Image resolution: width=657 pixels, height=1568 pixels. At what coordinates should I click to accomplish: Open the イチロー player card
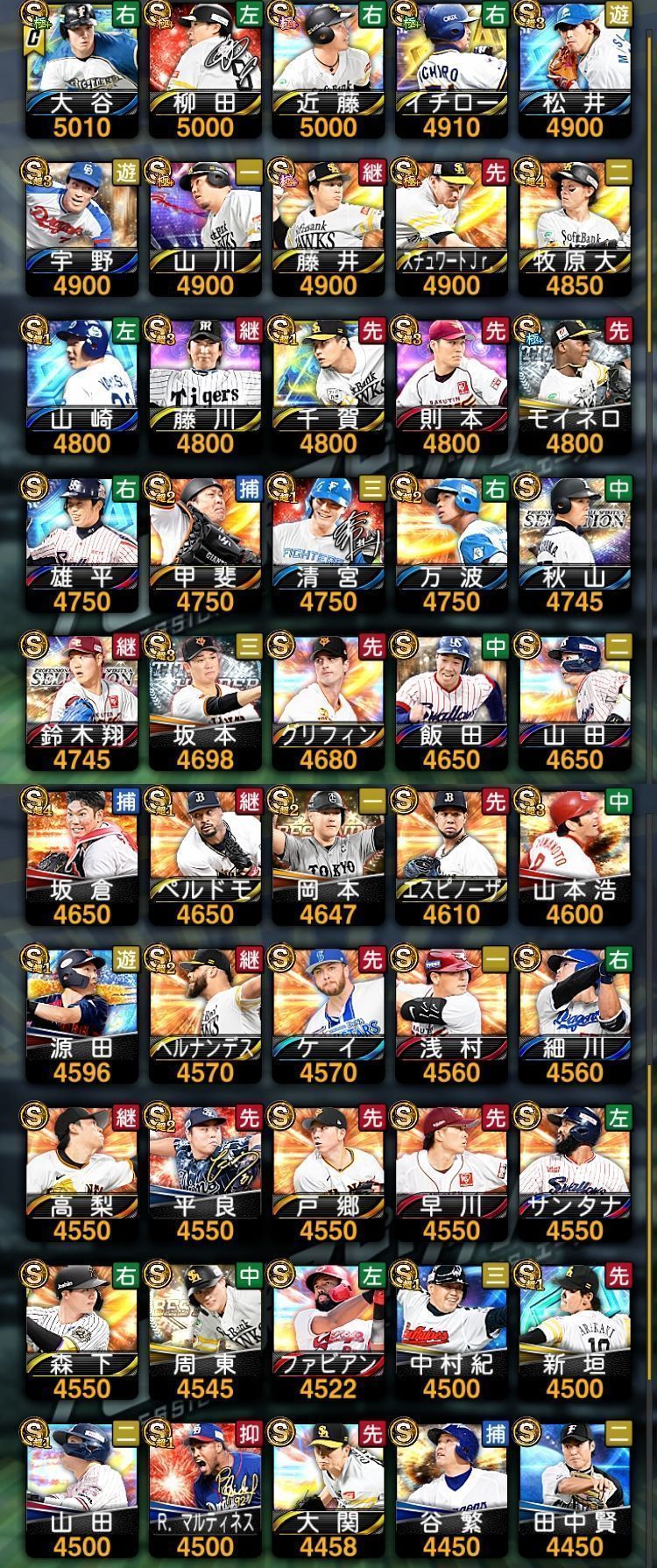451,70
